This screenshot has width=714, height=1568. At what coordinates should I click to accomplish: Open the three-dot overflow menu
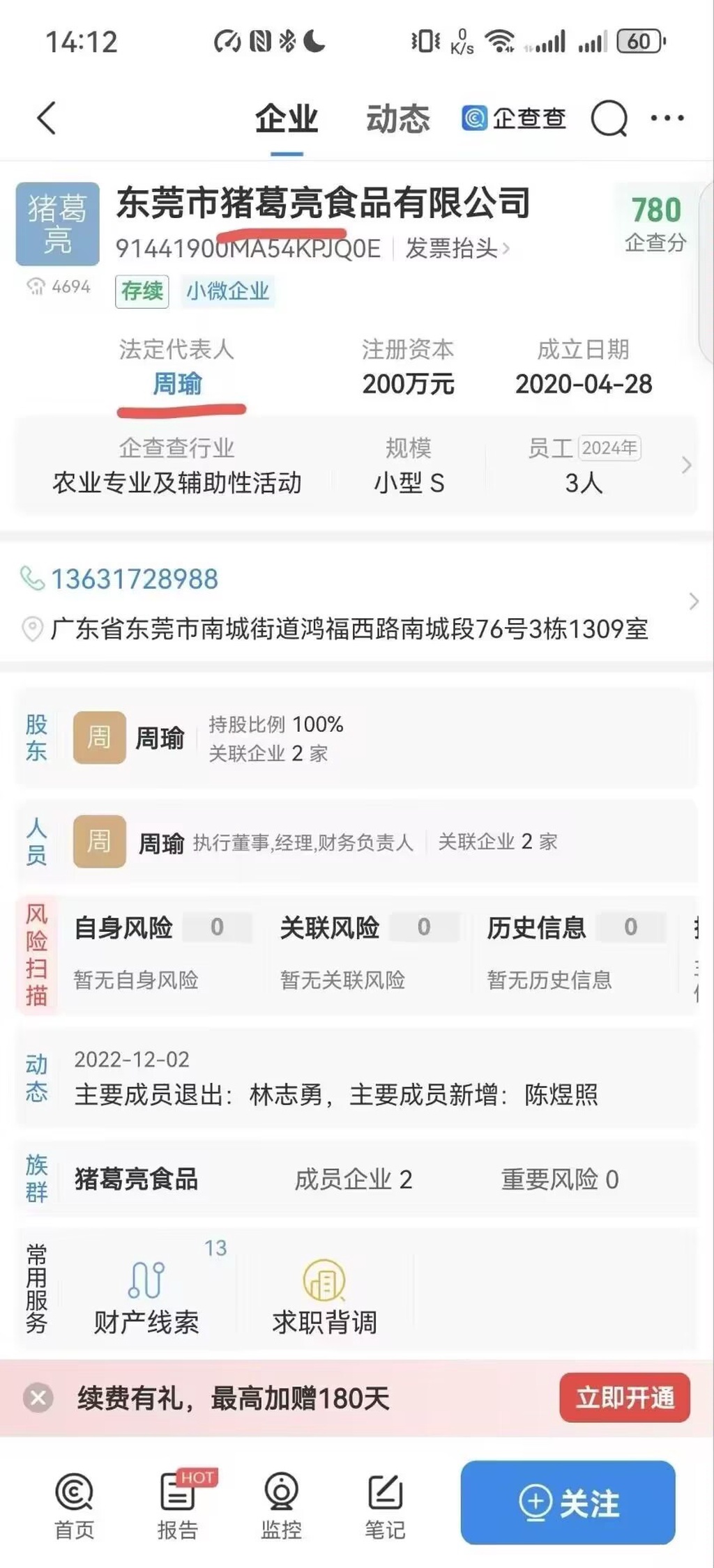click(x=667, y=118)
